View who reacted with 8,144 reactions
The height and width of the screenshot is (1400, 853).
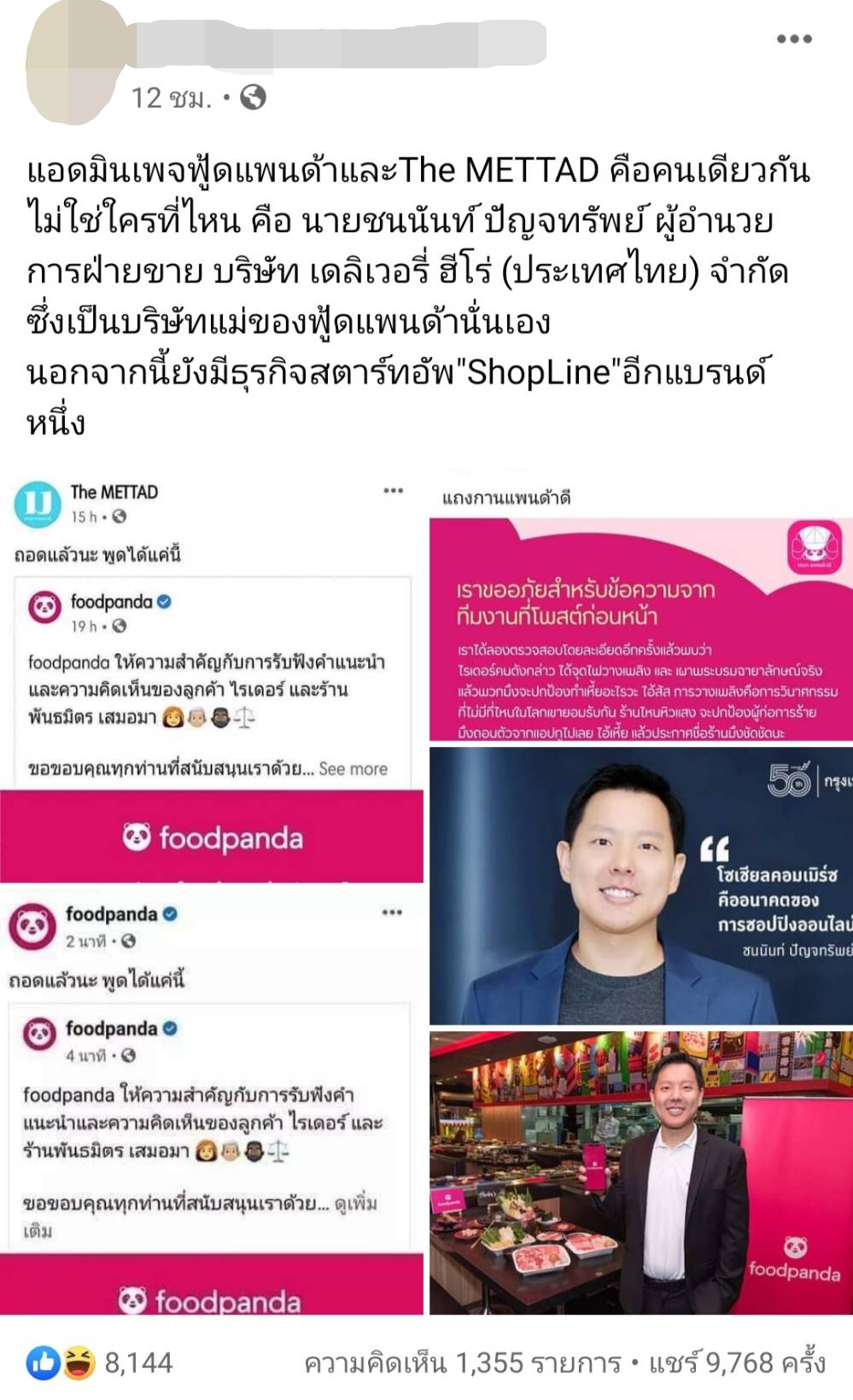pyautogui.click(x=99, y=1362)
